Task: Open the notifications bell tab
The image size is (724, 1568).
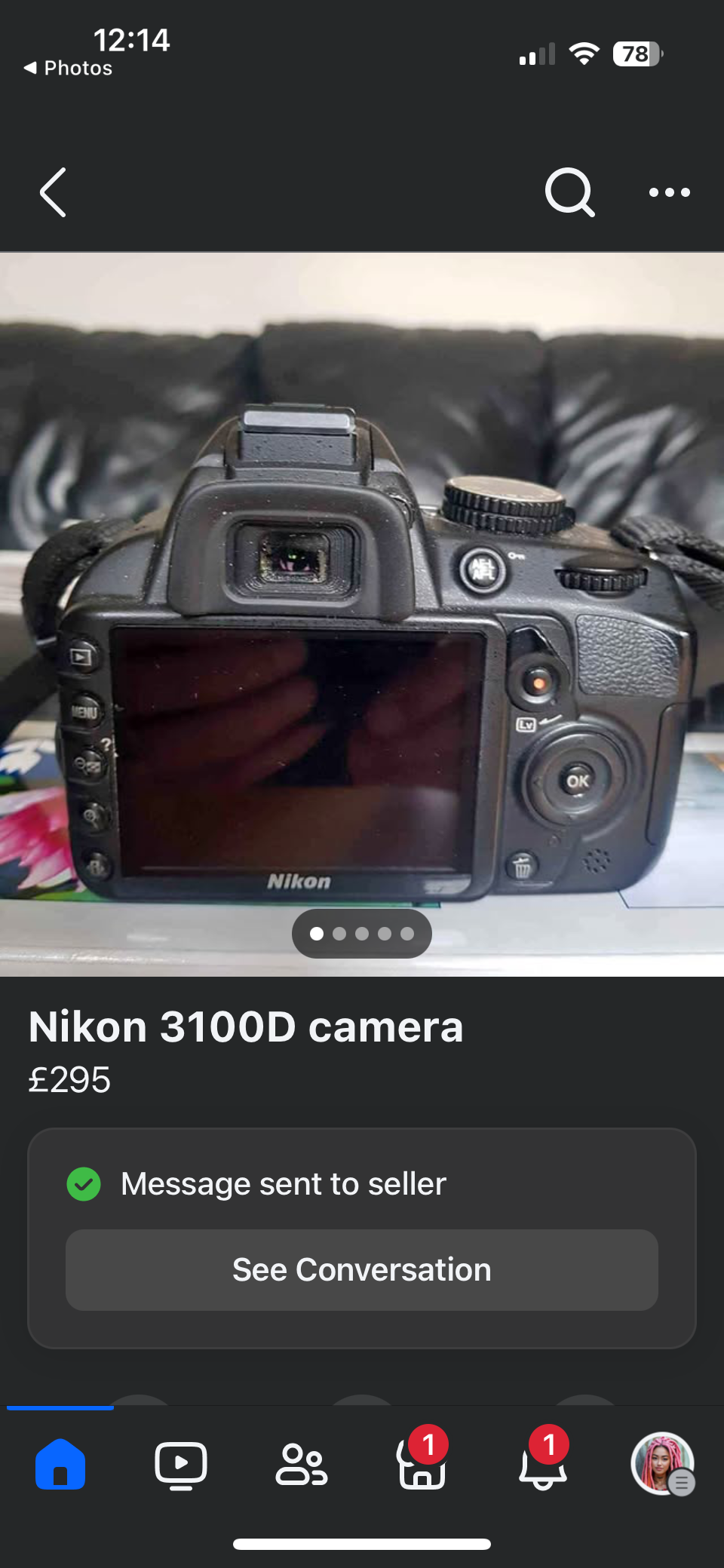Action: tap(542, 1465)
